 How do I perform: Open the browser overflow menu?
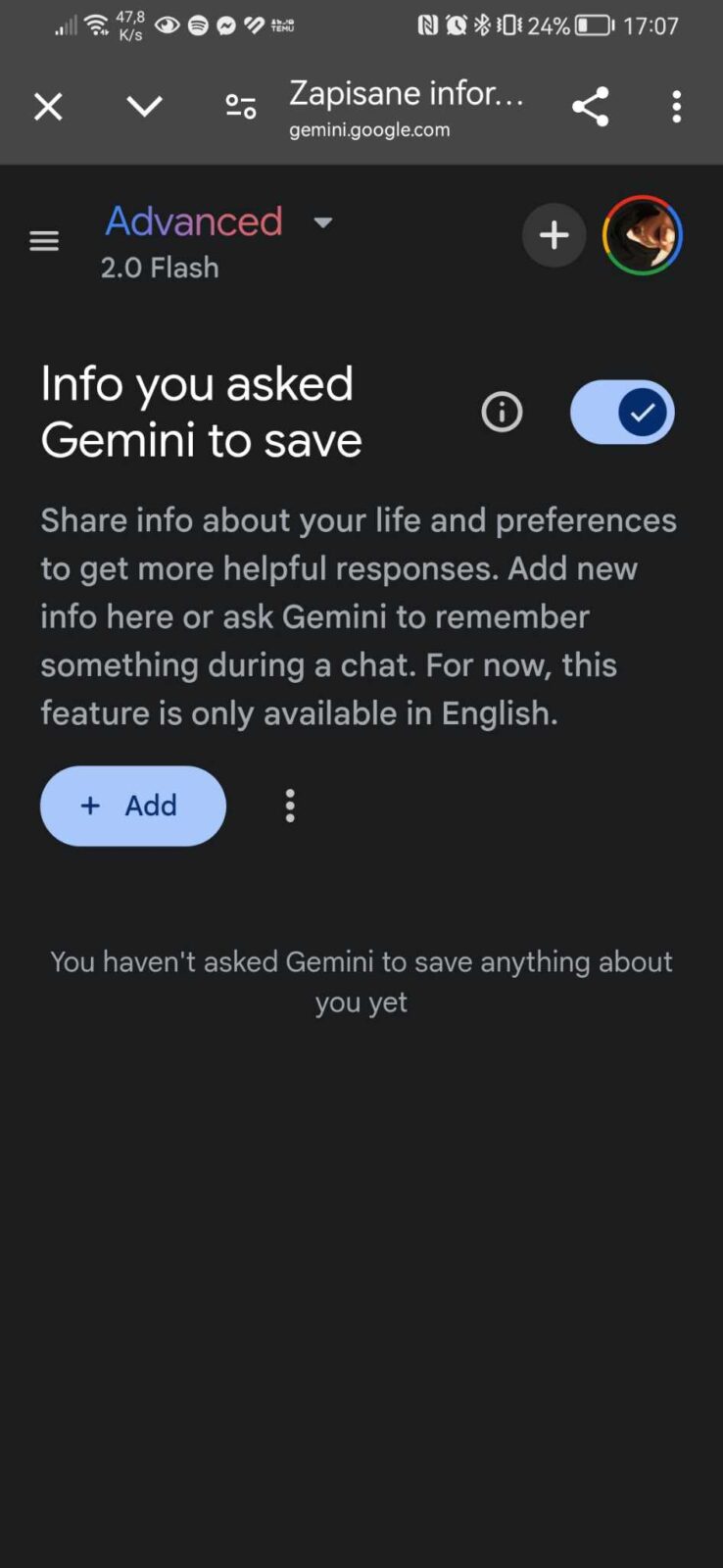(x=676, y=106)
